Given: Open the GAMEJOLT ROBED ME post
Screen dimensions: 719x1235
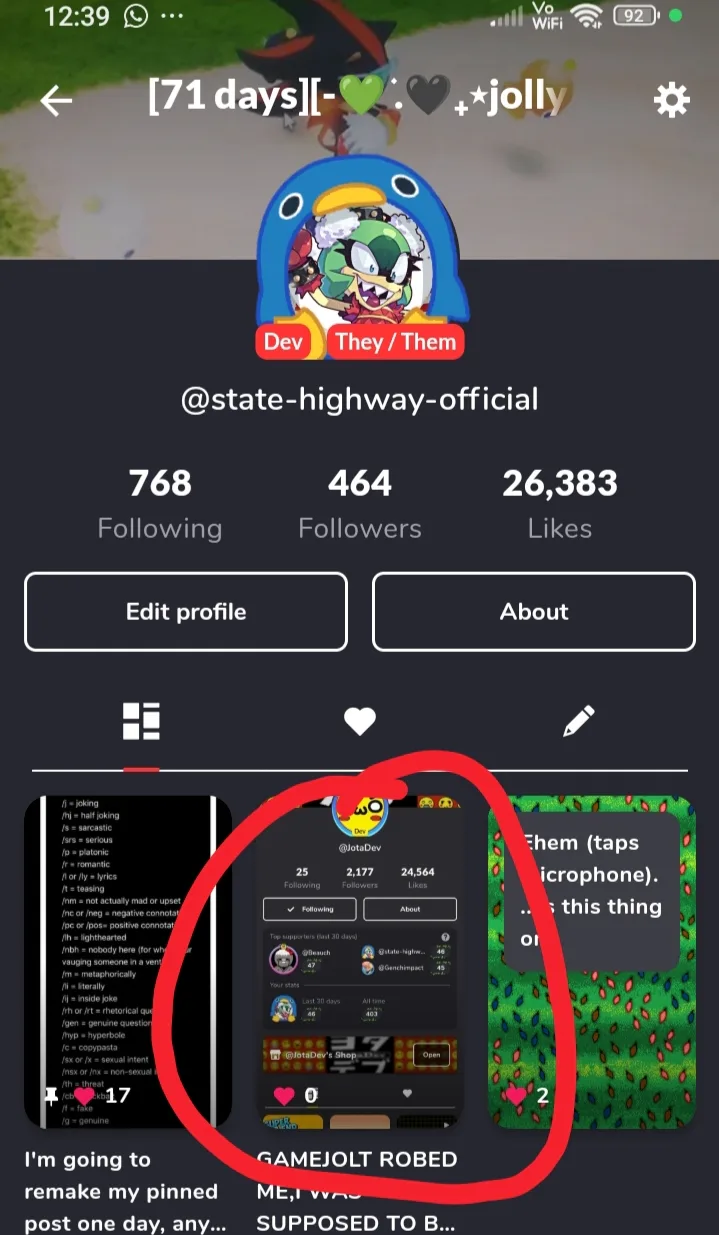Looking at the screenshot, I should (360, 960).
